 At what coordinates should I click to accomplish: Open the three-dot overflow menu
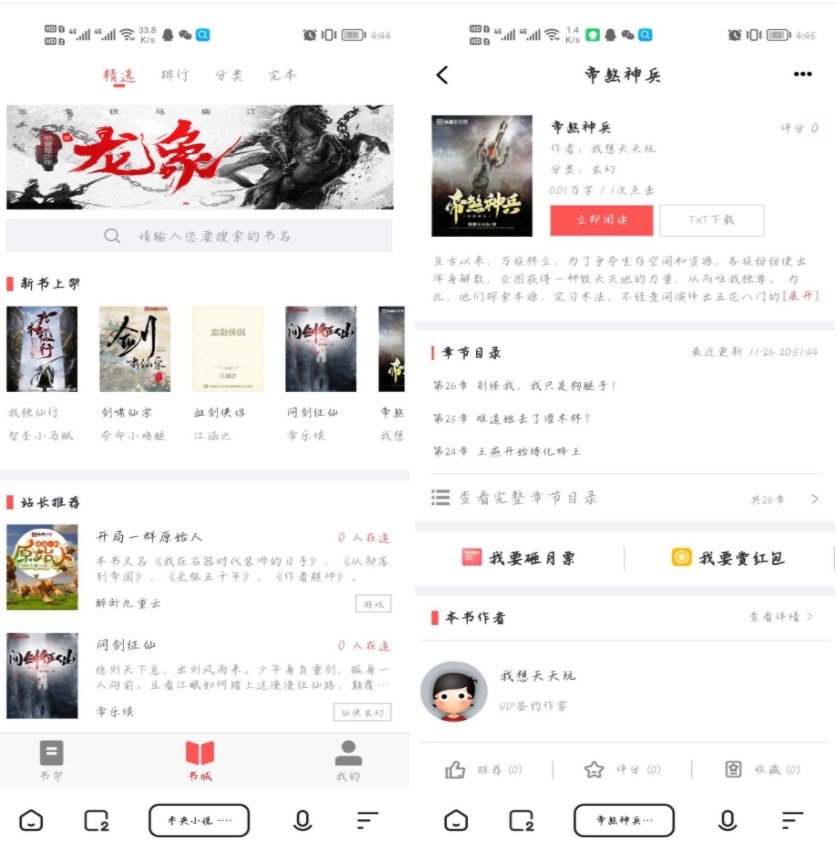click(802, 74)
